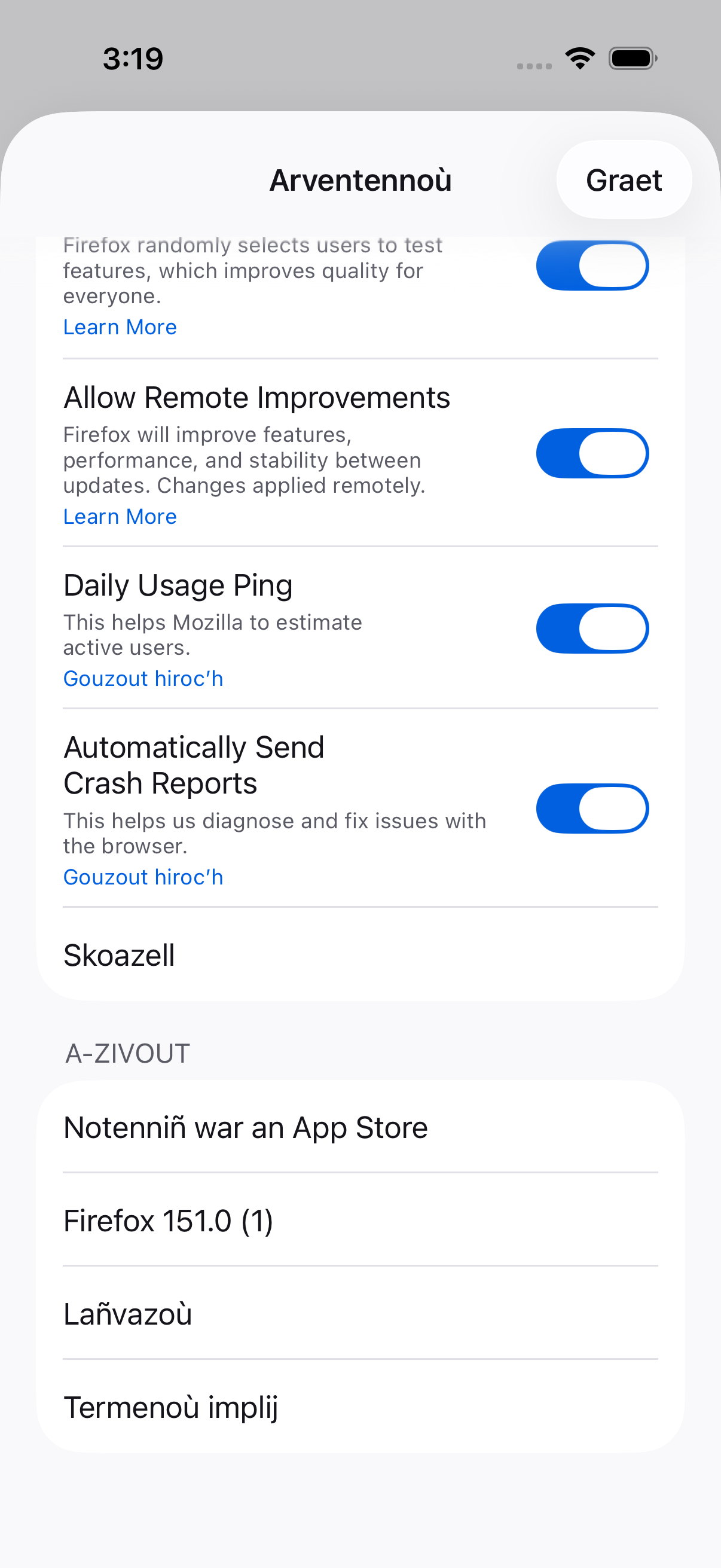Screen dimensions: 721x1568
Task: Disable the feature testing studies switch
Action: 592,266
